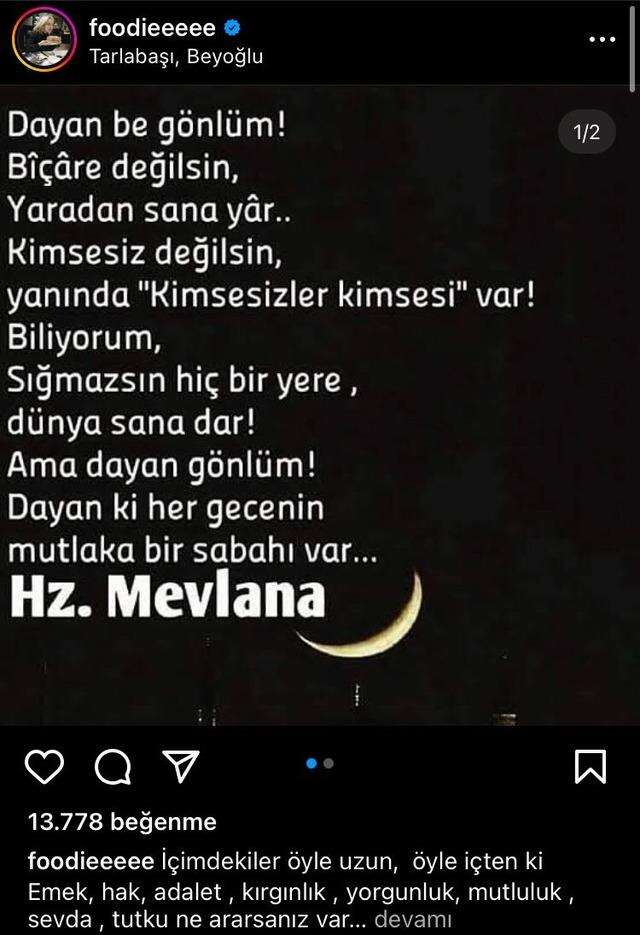Tap the Mevlana quote image in post

coord(320,400)
